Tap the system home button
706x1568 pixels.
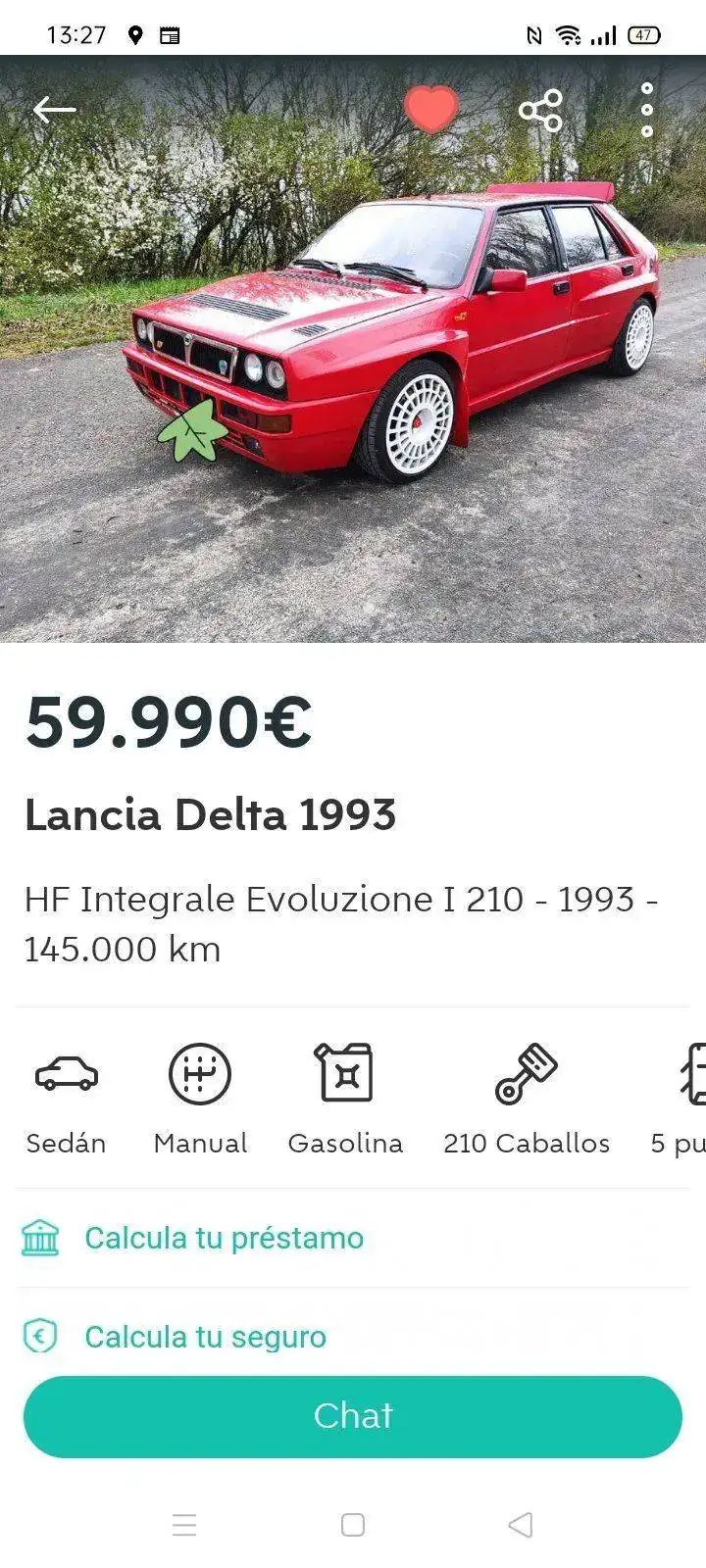pyautogui.click(x=353, y=1525)
